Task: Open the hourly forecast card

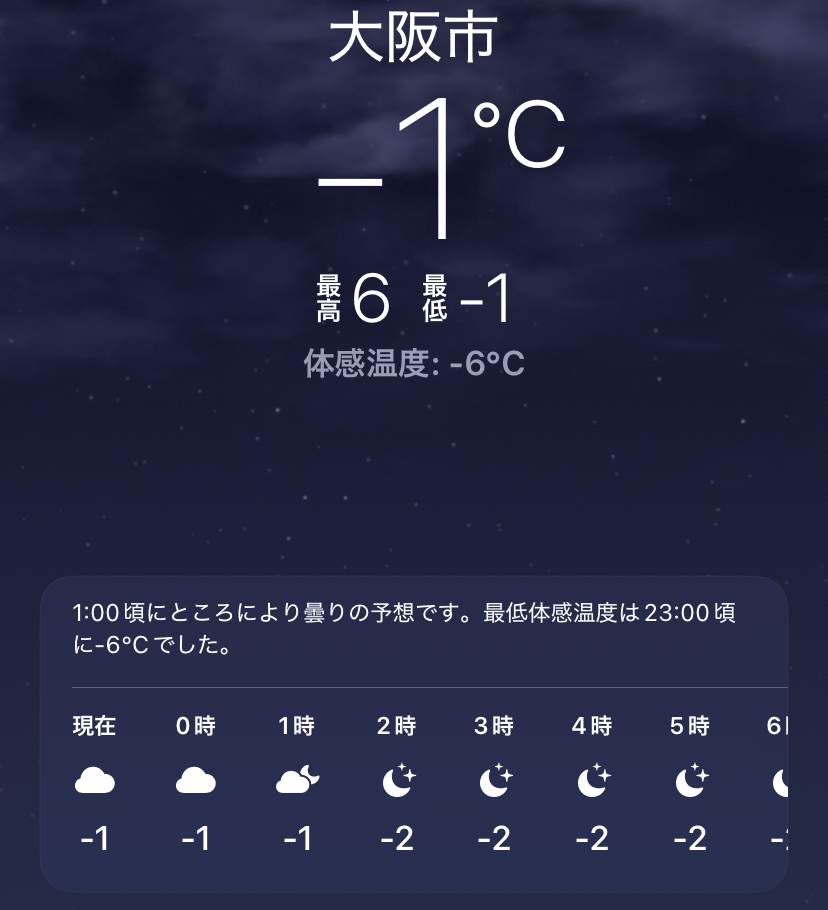Action: (x=413, y=733)
